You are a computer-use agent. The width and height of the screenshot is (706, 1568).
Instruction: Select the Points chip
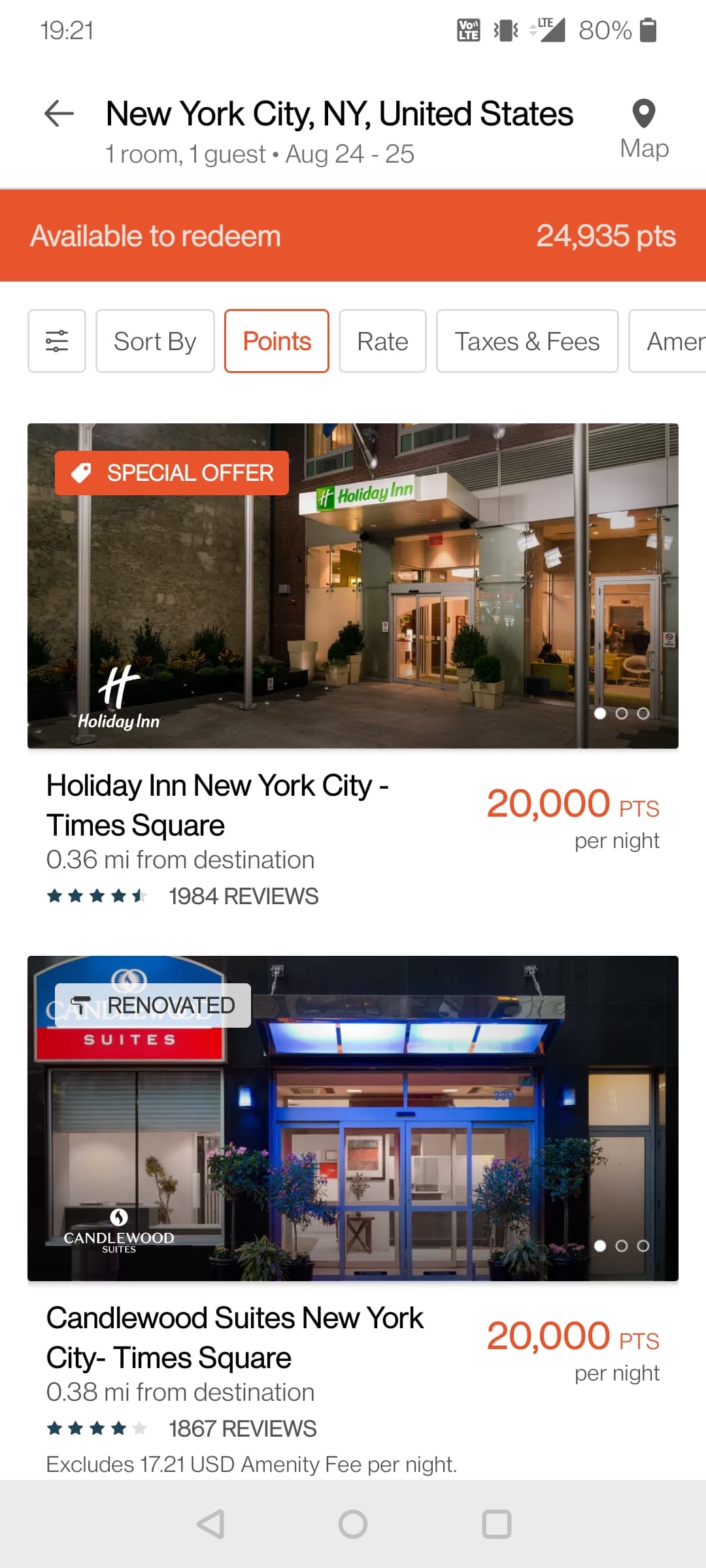pos(277,341)
